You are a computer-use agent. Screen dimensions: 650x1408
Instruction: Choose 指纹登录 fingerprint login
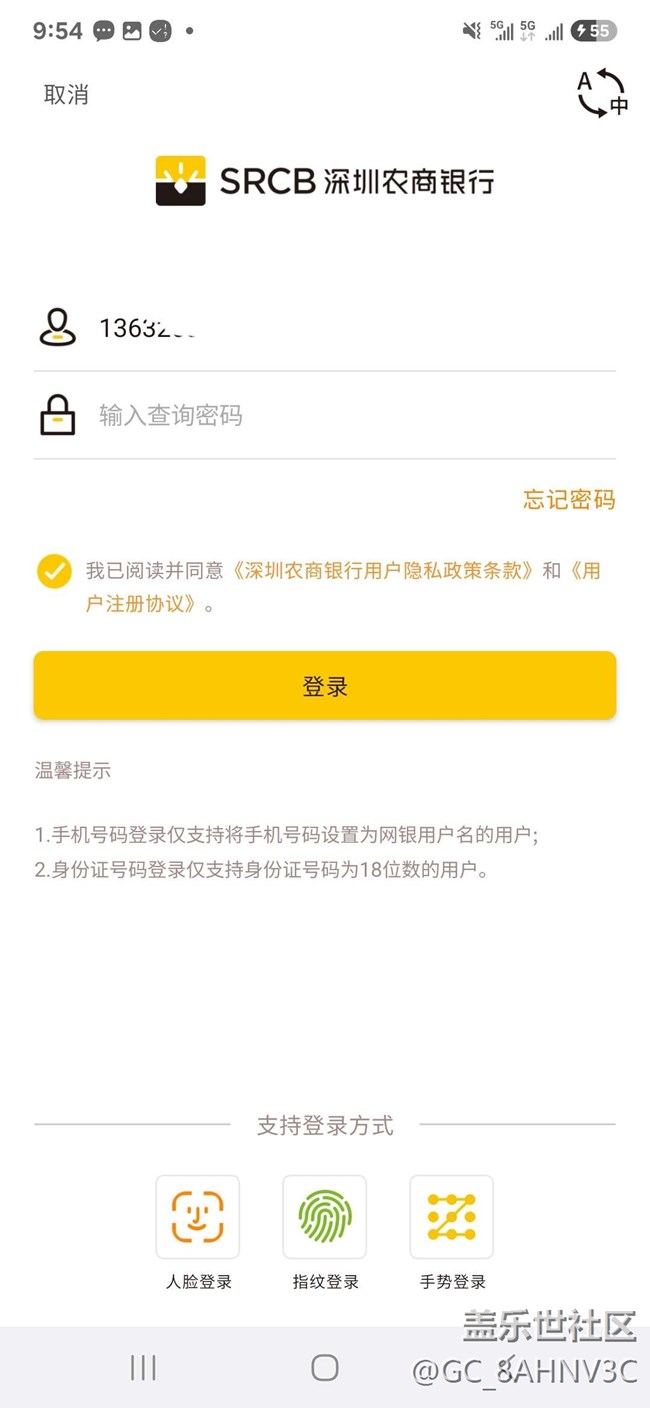(325, 1232)
